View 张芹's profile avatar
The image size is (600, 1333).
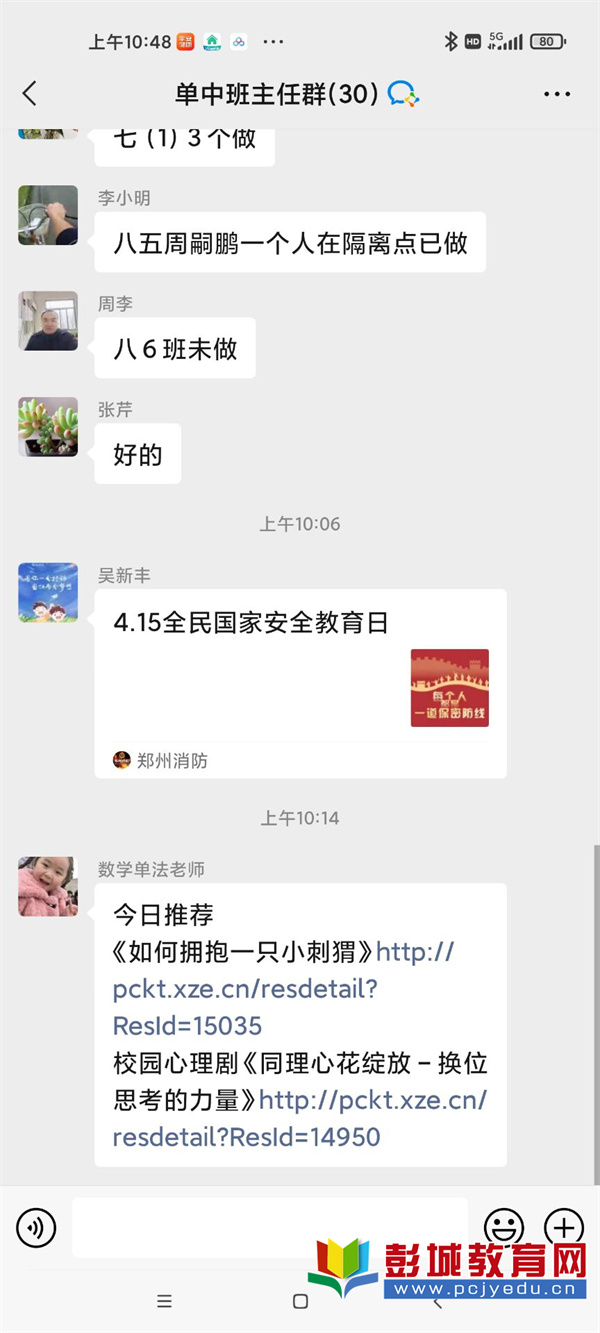pos(48,427)
